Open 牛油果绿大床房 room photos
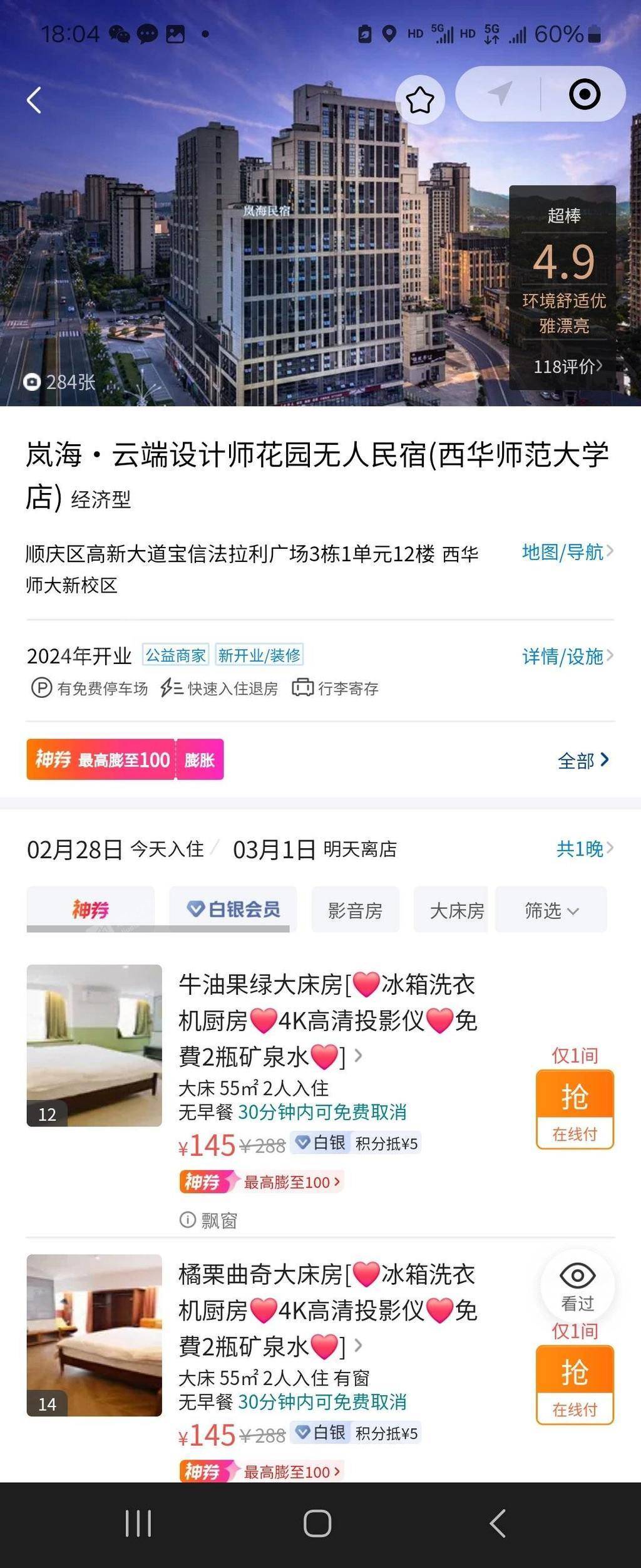This screenshot has height=1568, width=641. click(x=94, y=1046)
